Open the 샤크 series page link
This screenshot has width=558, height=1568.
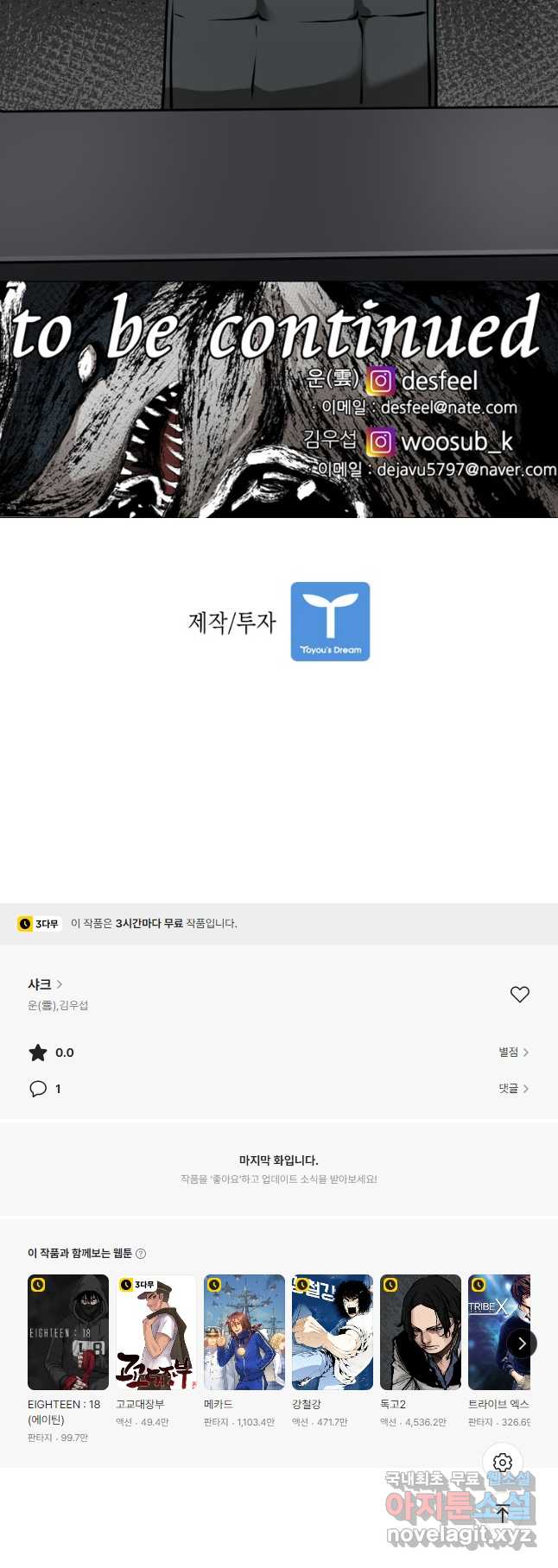click(45, 984)
